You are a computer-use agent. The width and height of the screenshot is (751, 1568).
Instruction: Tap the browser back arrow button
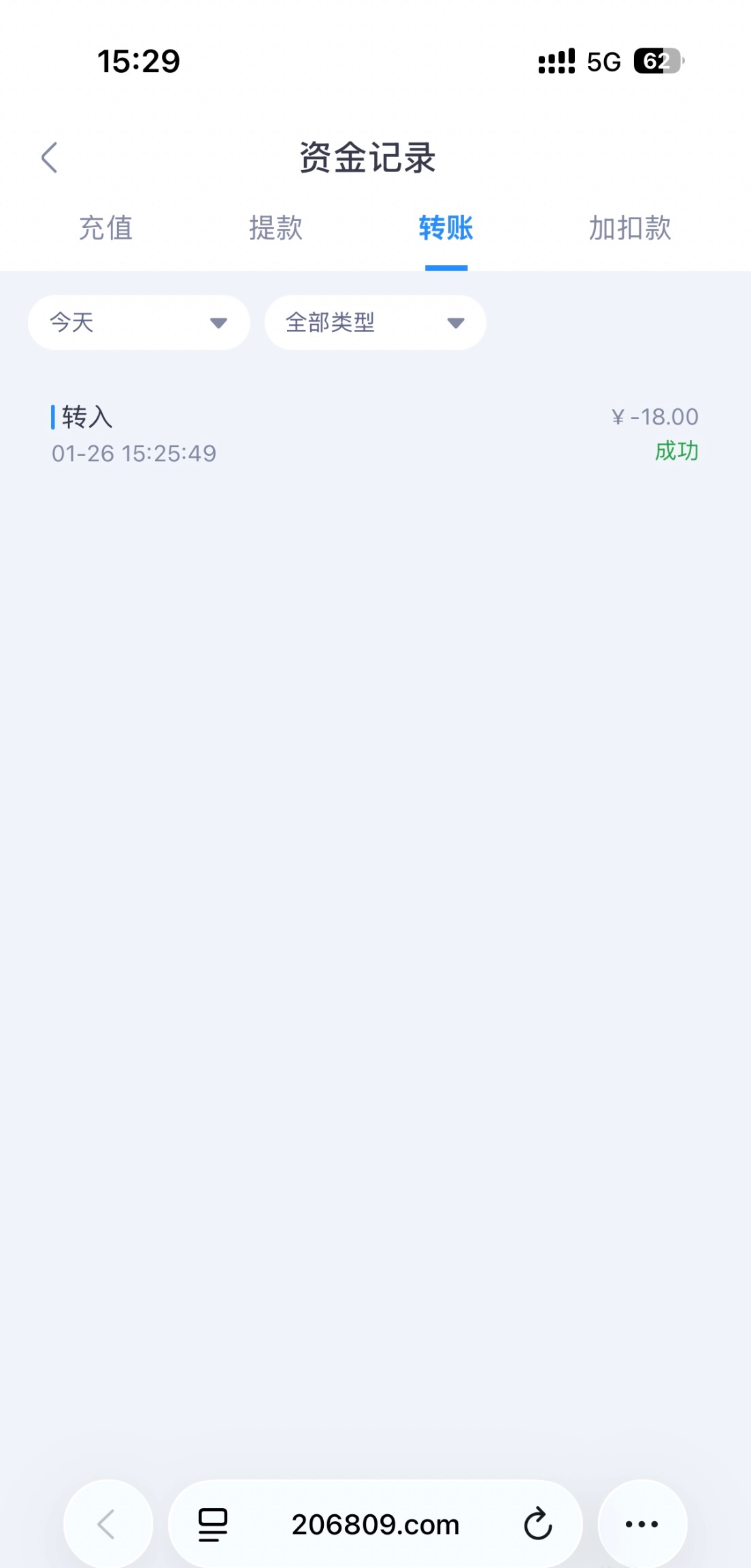pos(107,1524)
